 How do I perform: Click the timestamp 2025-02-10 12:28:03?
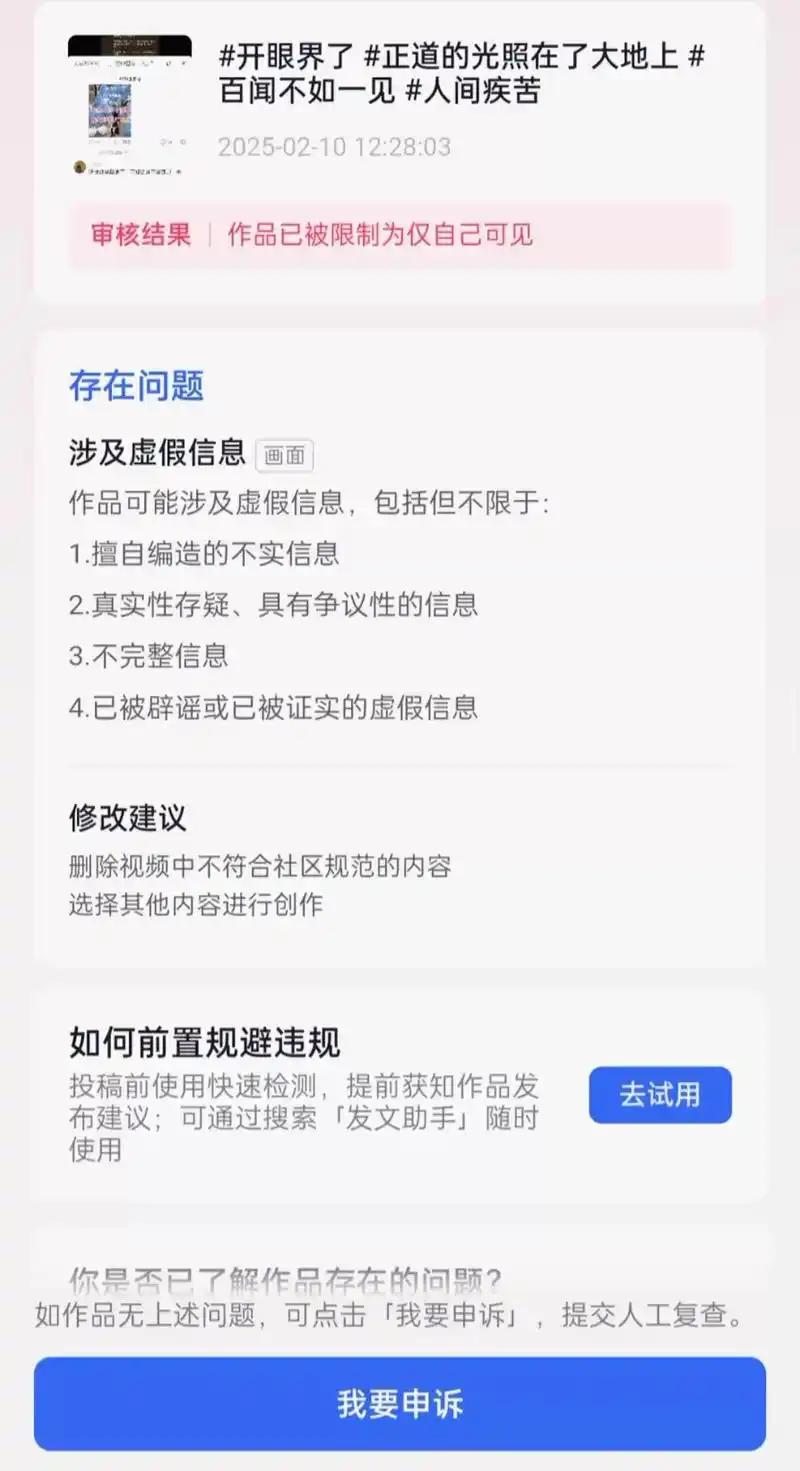(x=333, y=147)
